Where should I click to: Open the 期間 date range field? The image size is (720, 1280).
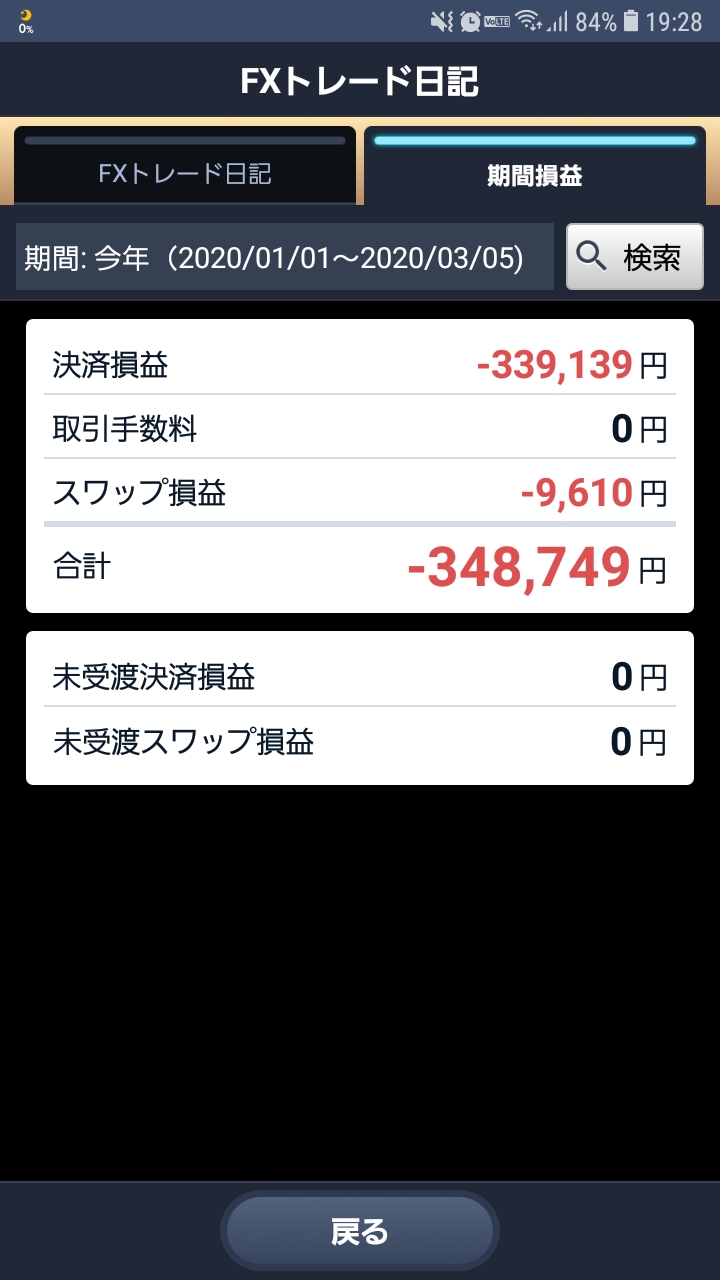285,258
